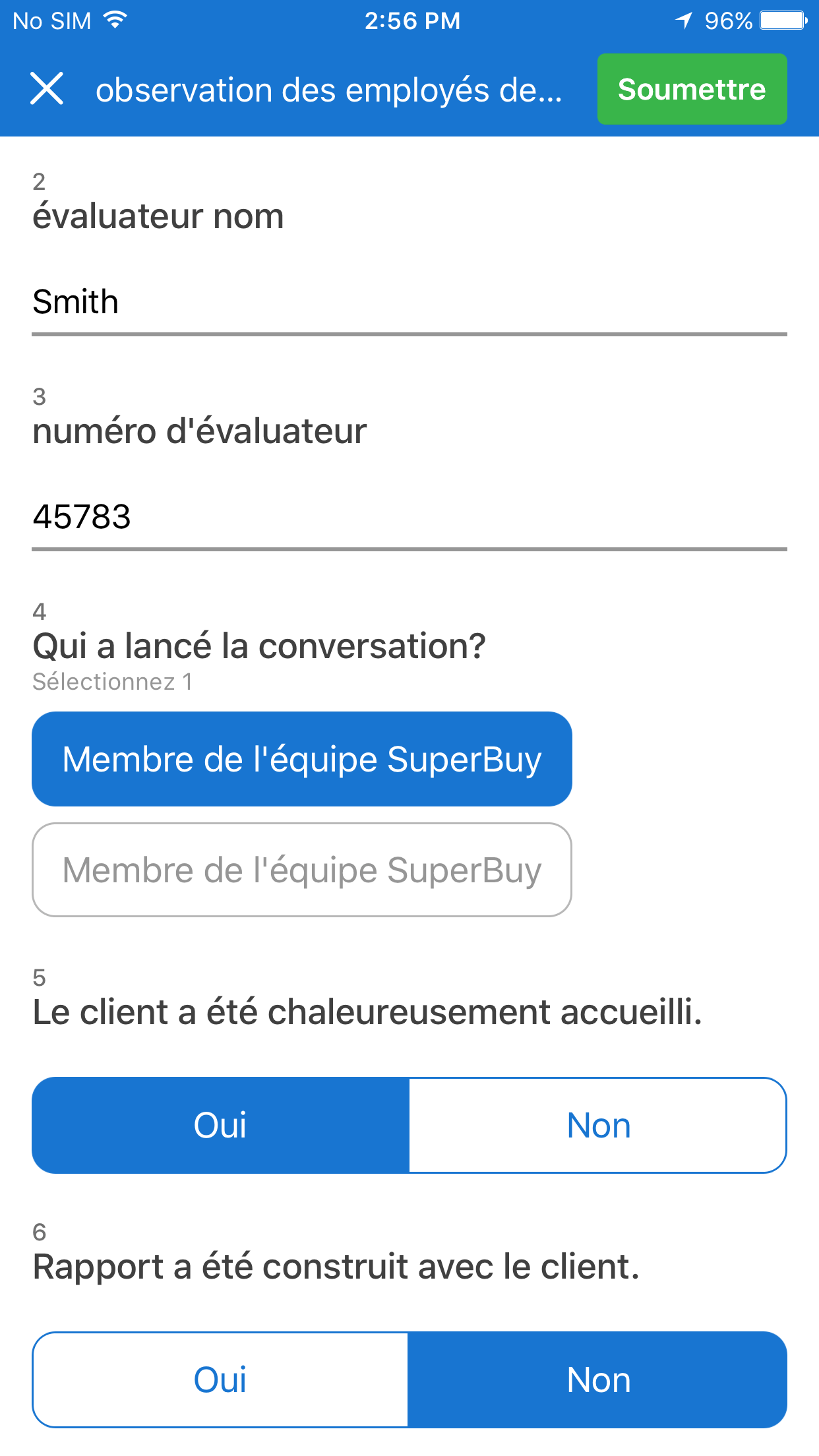Choose the unselected Membre de l'équipe SuperBuy option
Screen dimensions: 819x1456
coord(302,870)
